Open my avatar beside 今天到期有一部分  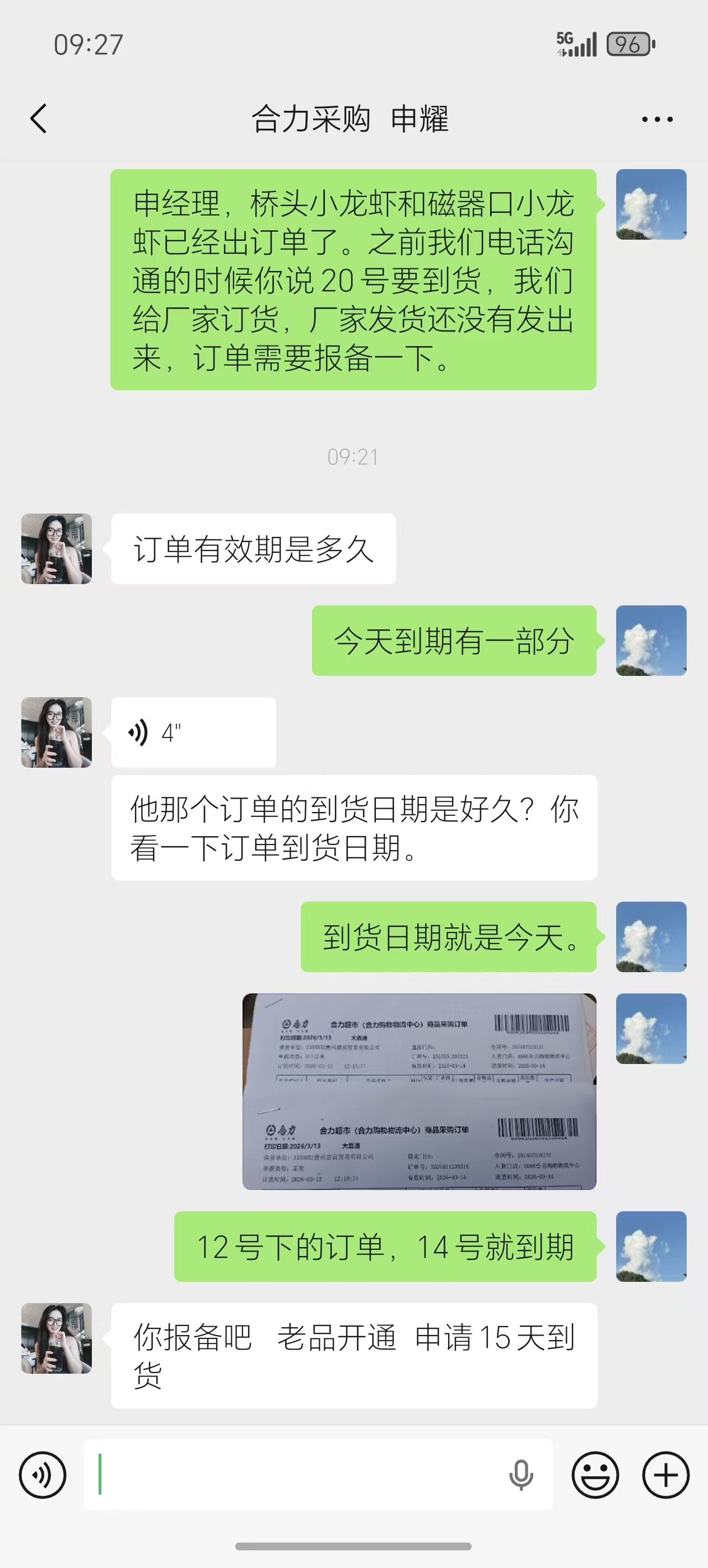click(651, 640)
